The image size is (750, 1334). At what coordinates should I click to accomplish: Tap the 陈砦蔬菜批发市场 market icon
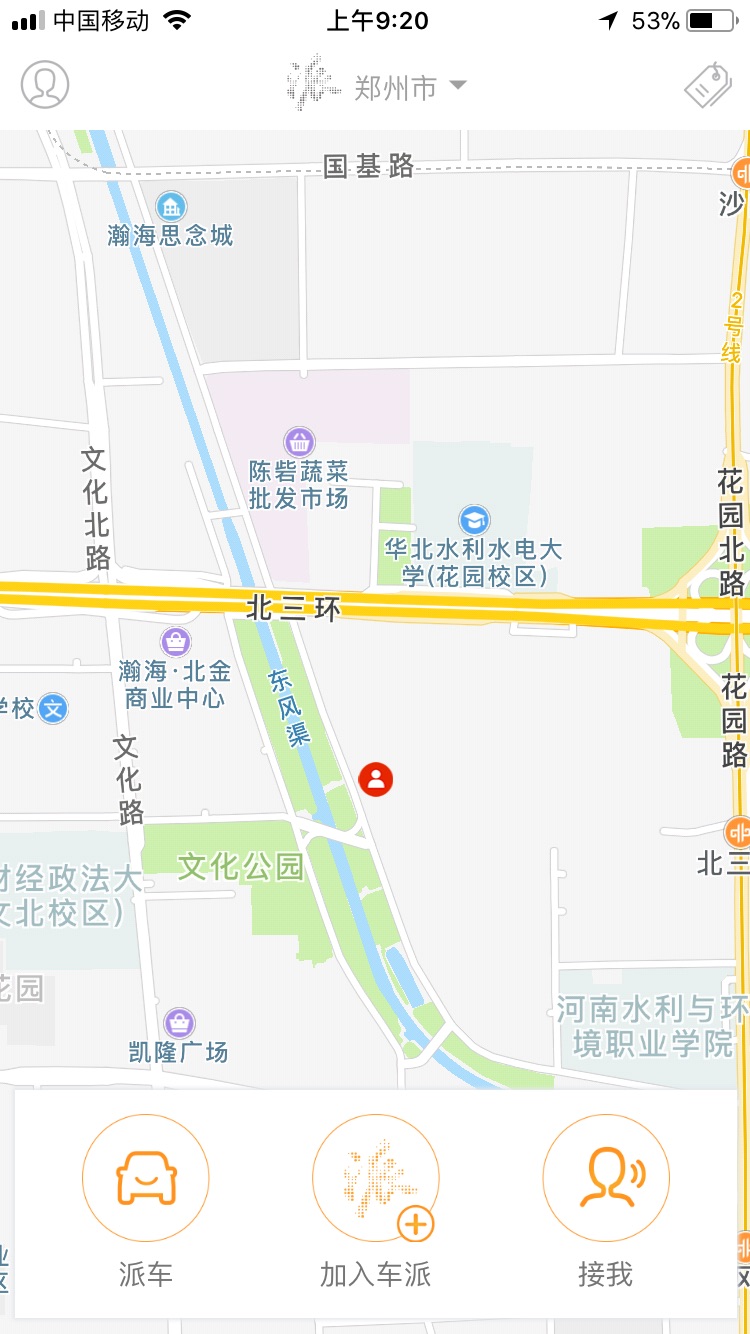tap(298, 442)
